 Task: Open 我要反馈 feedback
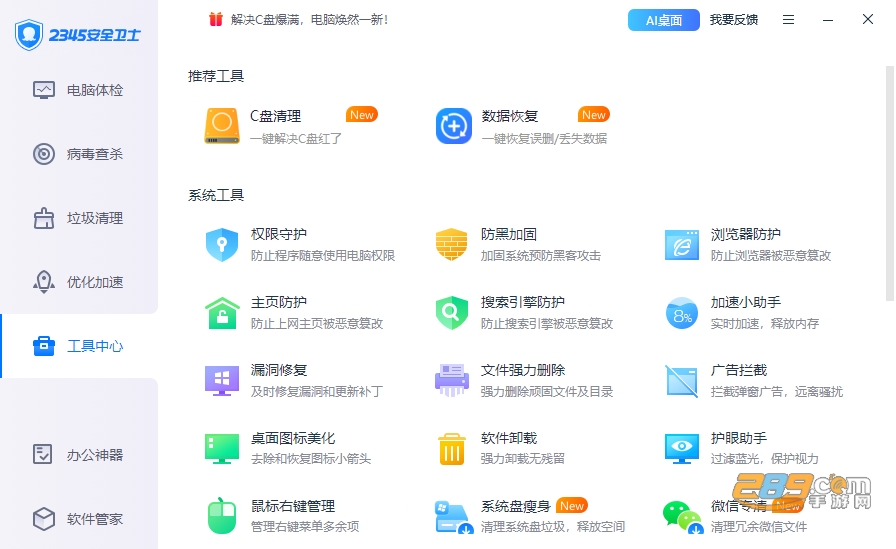[734, 20]
